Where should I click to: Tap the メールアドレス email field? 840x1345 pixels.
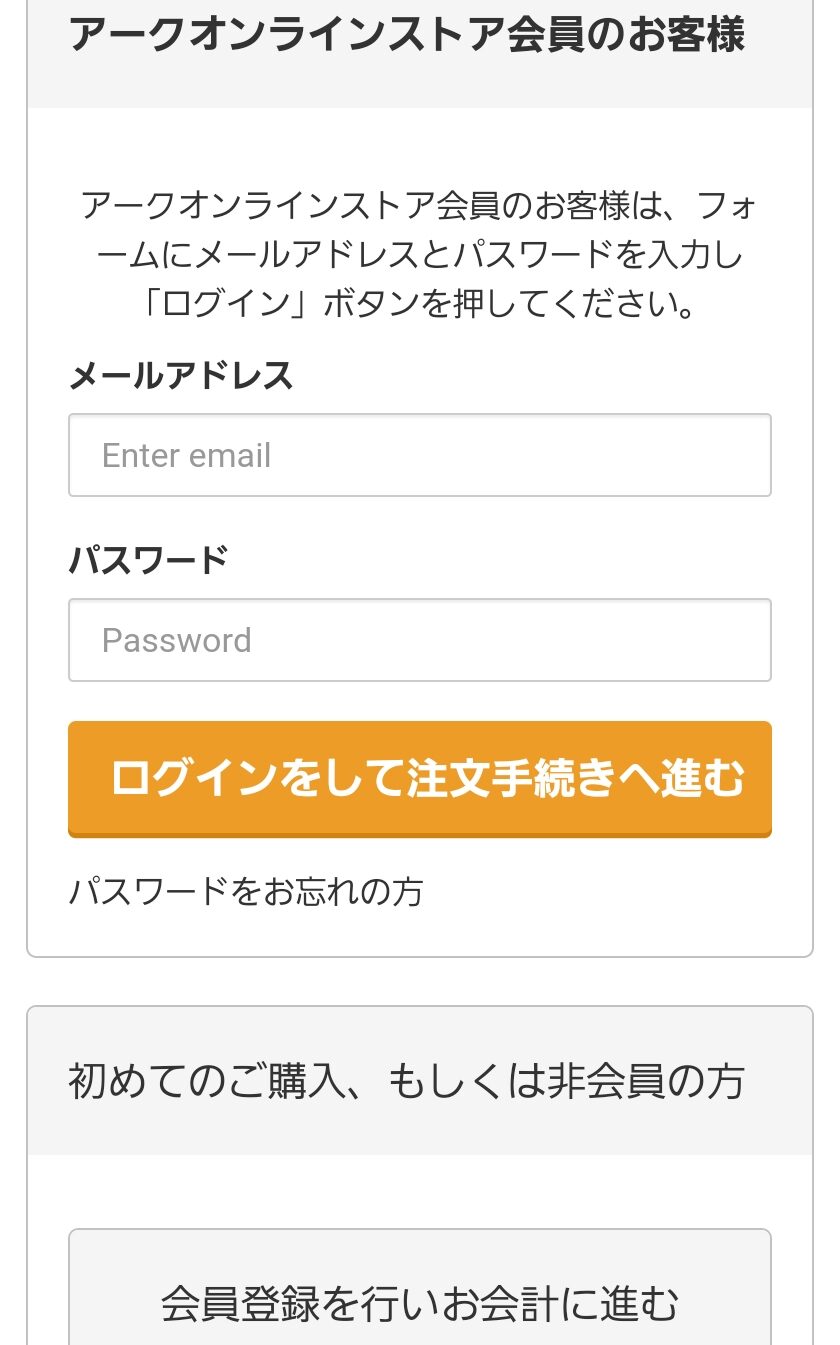419,455
